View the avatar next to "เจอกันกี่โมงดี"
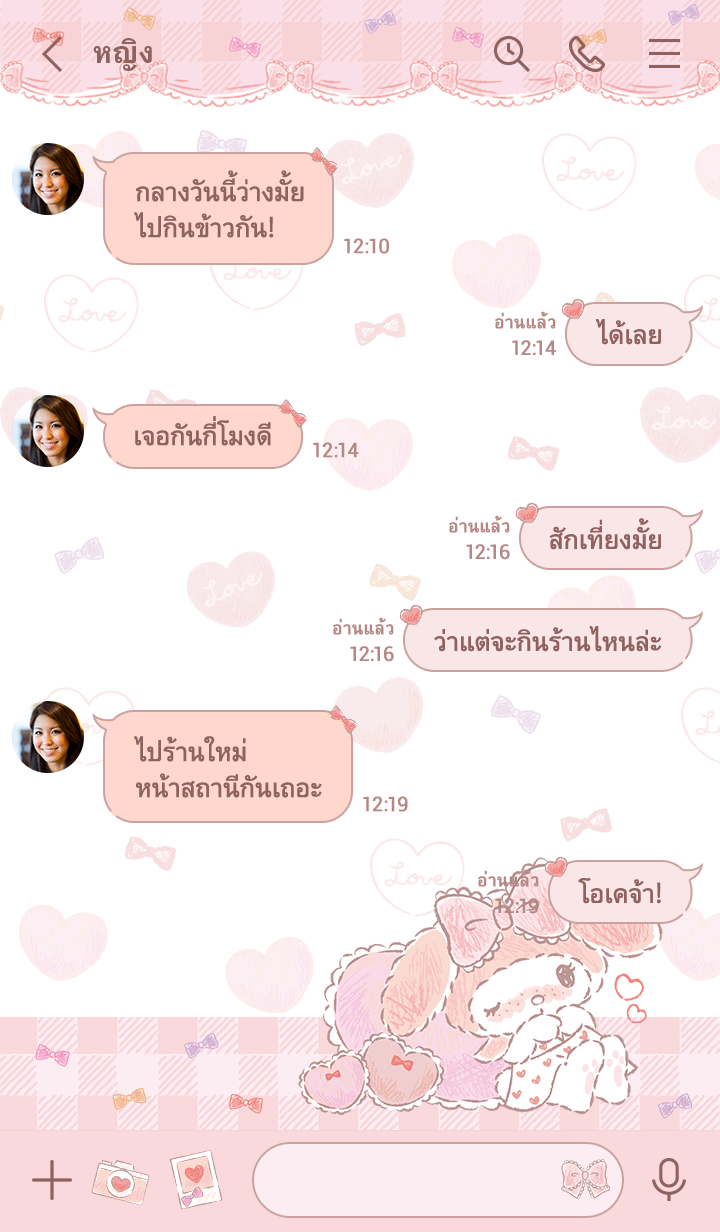Image resolution: width=720 pixels, height=1232 pixels. [48, 431]
